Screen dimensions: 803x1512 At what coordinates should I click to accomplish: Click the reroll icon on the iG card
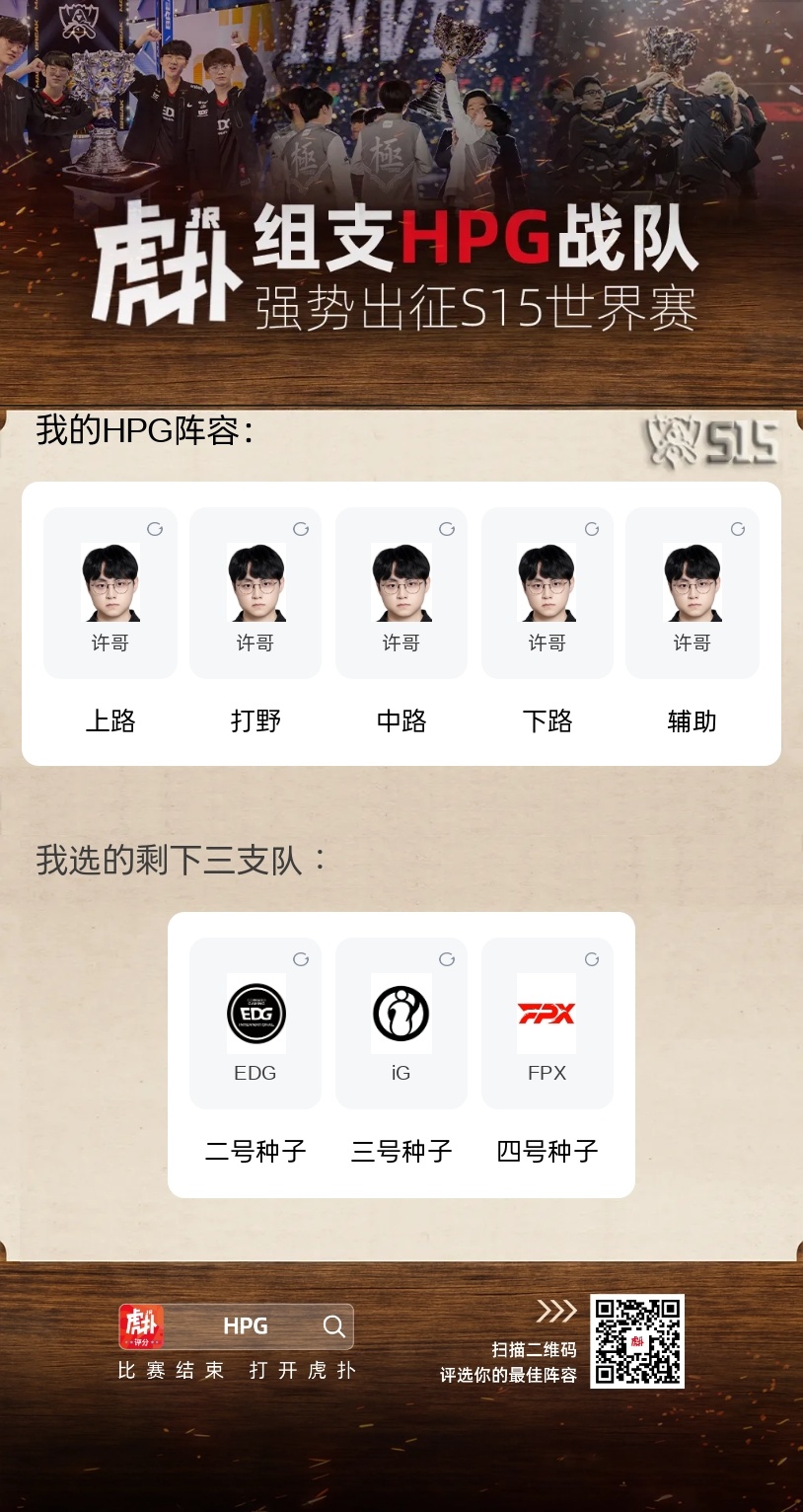(x=448, y=958)
